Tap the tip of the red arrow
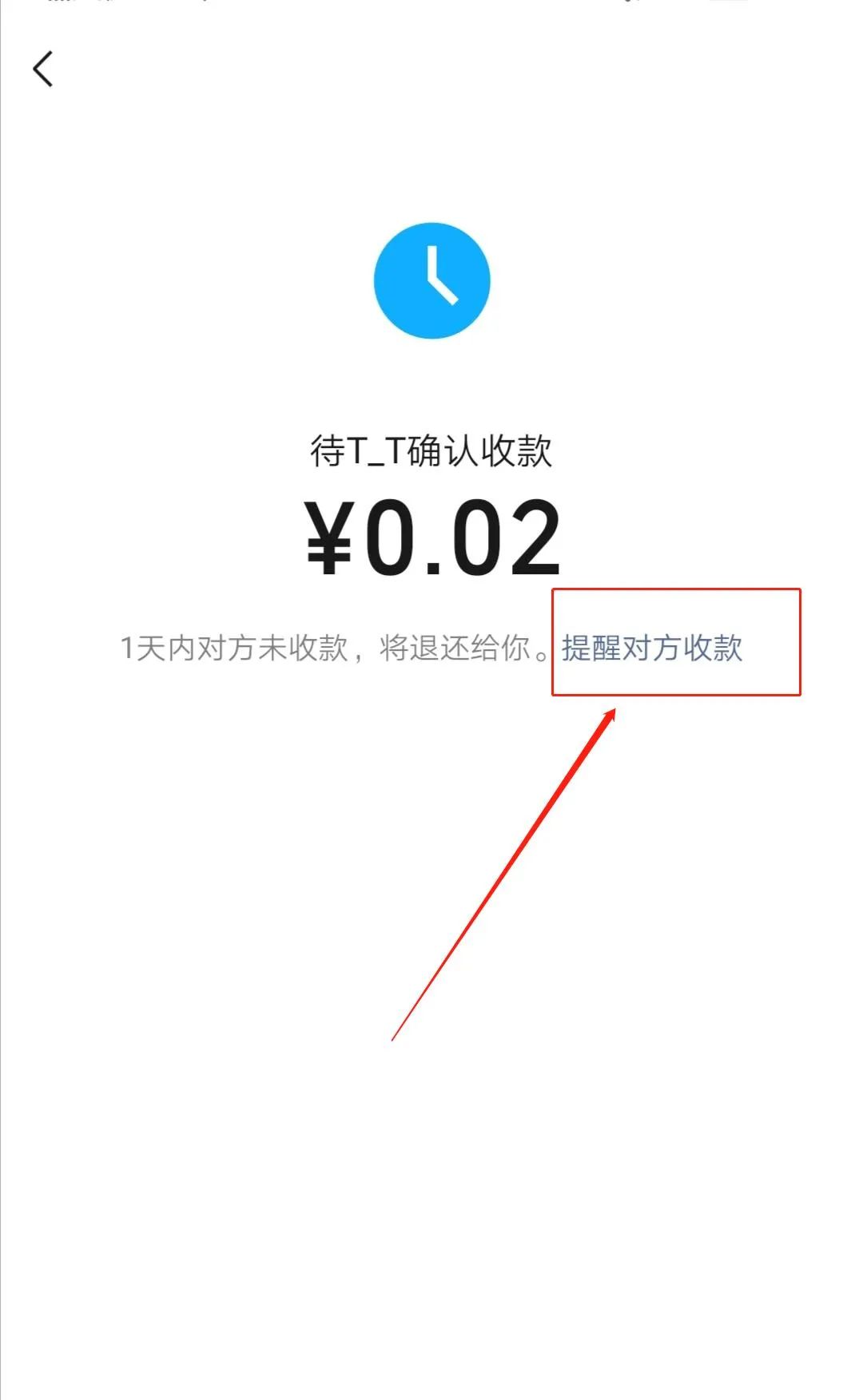This screenshot has width=863, height=1400. [615, 711]
